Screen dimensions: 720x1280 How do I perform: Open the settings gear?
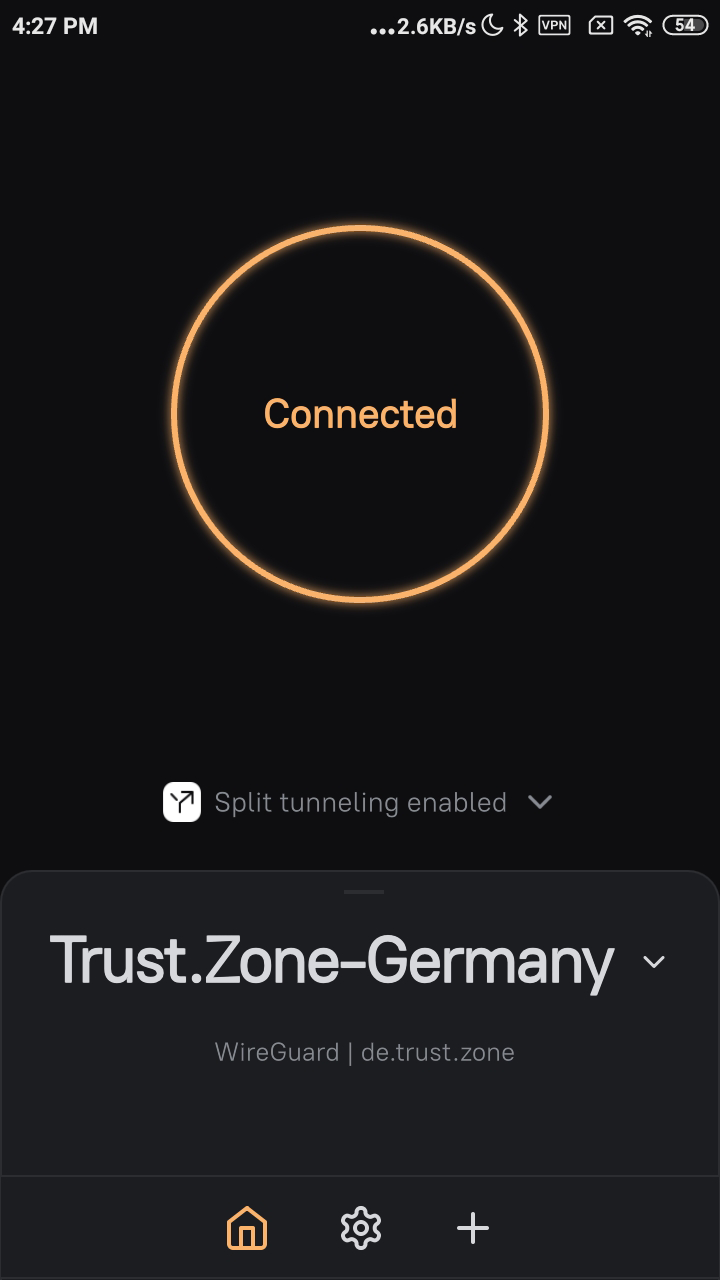pyautogui.click(x=361, y=1227)
